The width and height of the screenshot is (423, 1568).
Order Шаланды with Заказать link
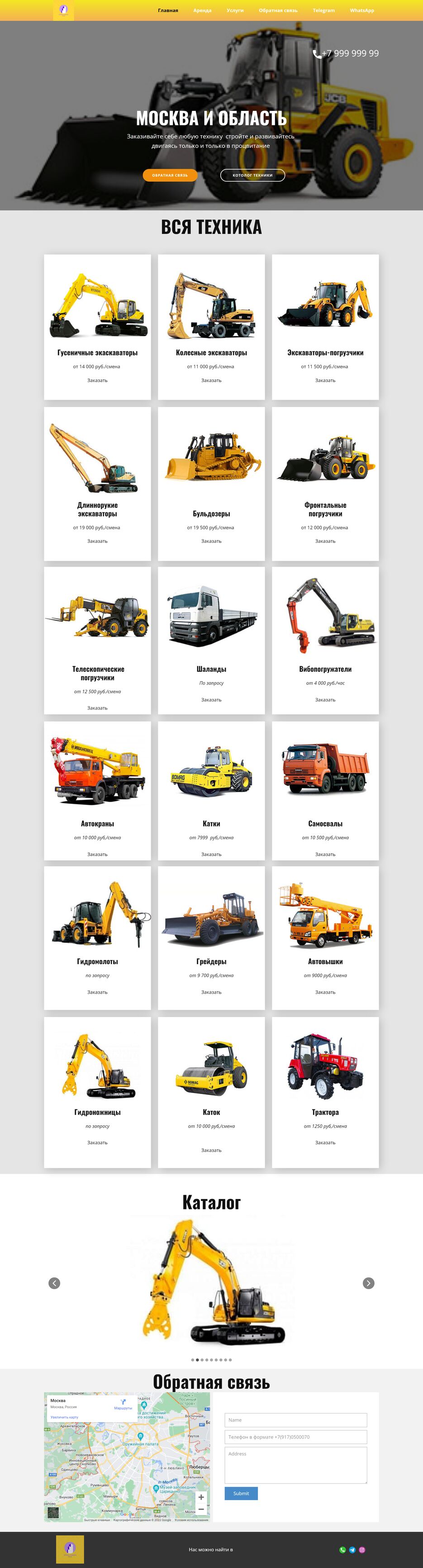click(211, 700)
